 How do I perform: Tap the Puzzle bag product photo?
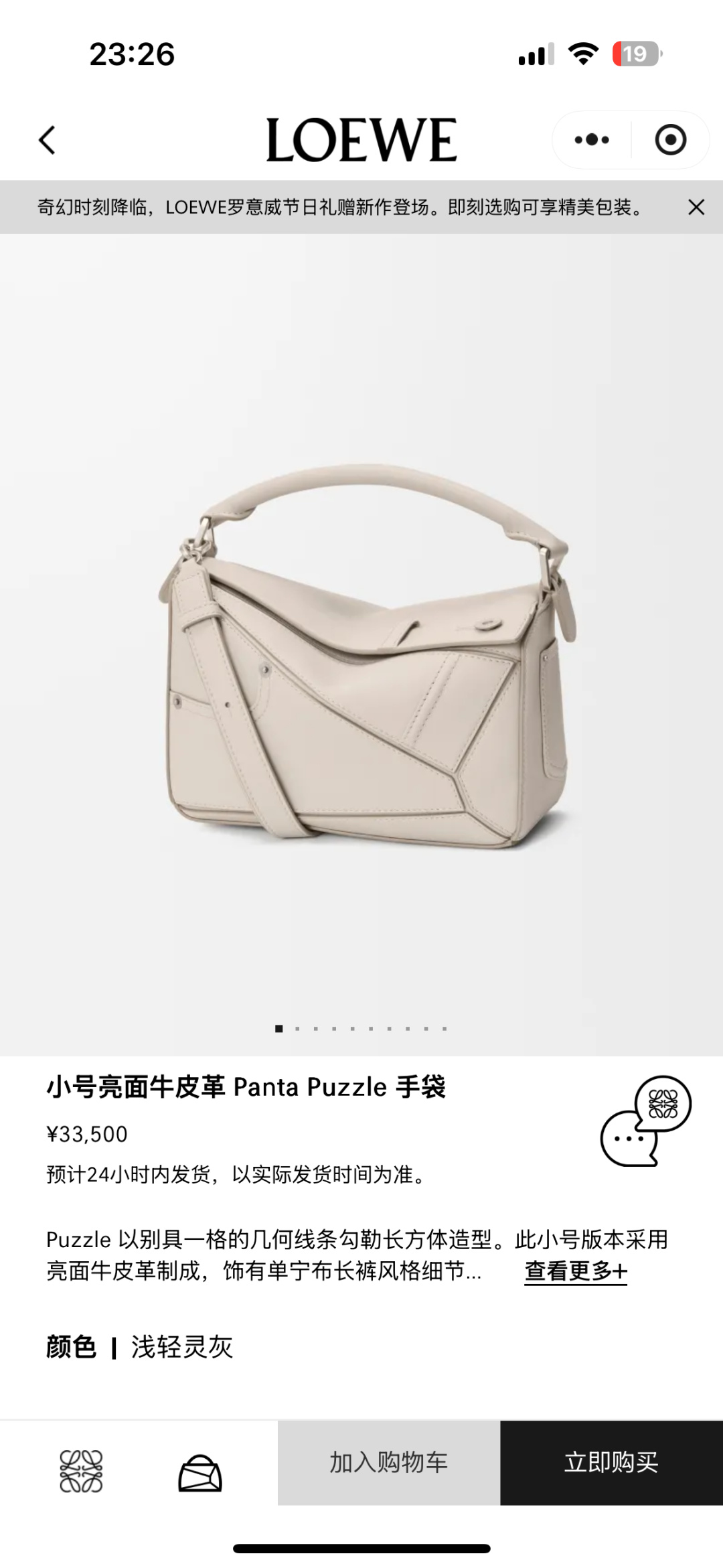point(361,670)
